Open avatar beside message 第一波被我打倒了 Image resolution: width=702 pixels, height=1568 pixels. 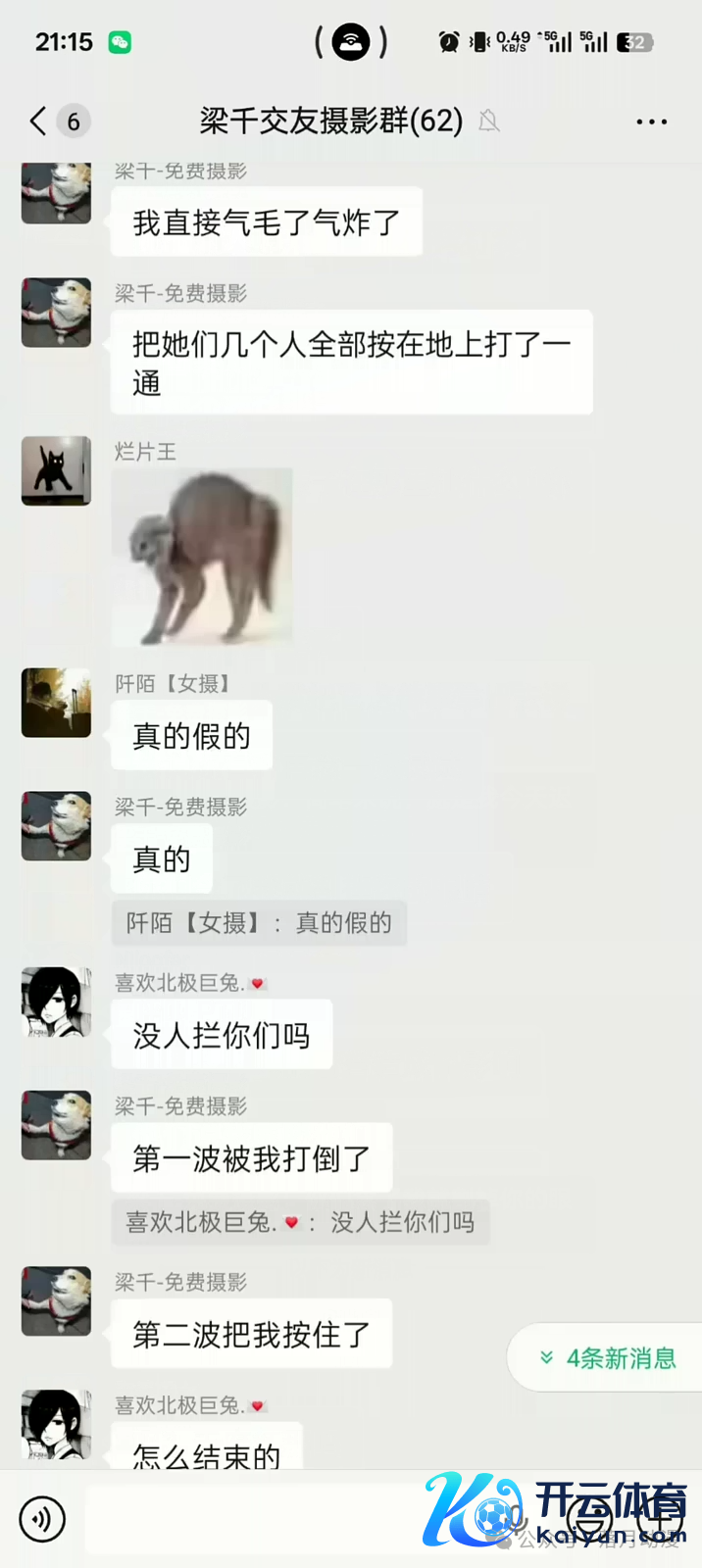[x=57, y=1125]
